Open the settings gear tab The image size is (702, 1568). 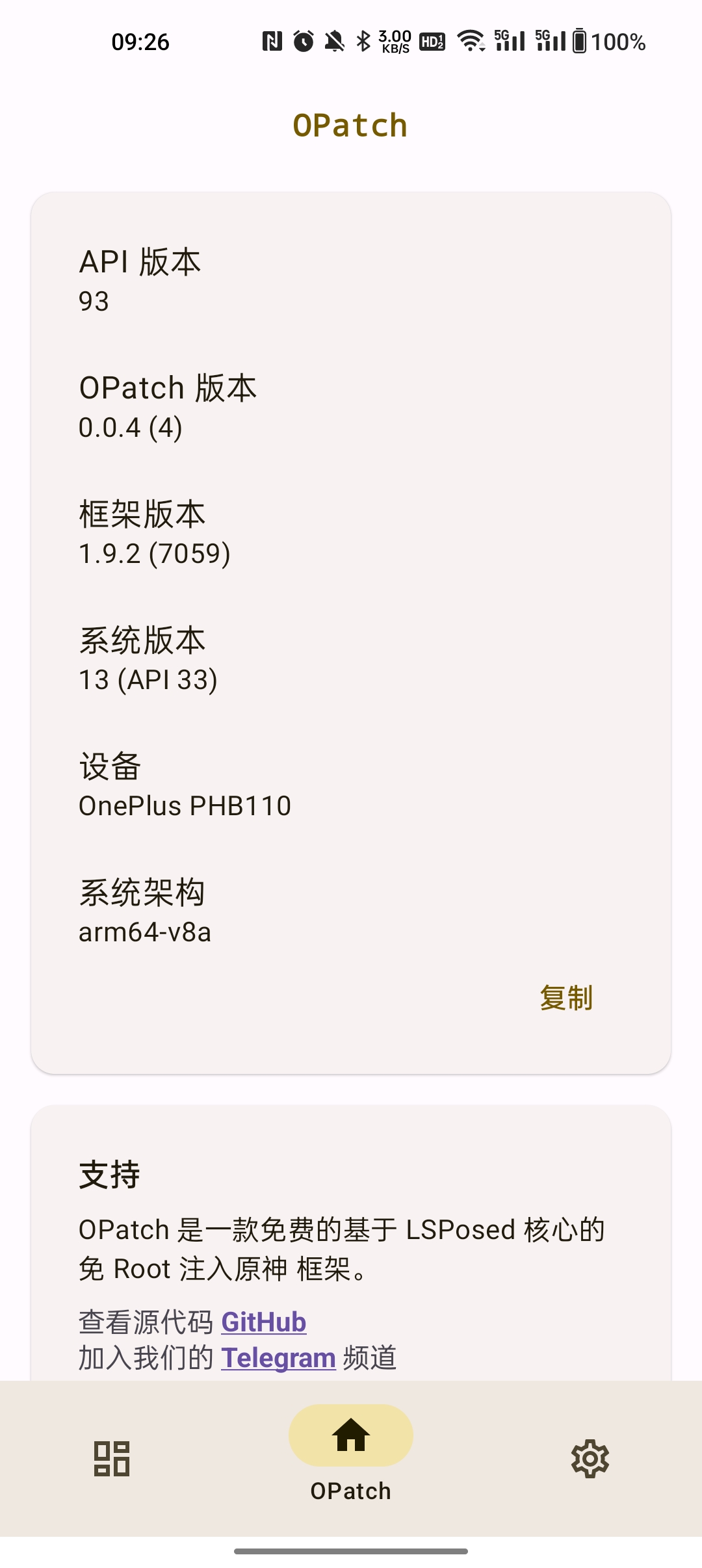tap(590, 1459)
